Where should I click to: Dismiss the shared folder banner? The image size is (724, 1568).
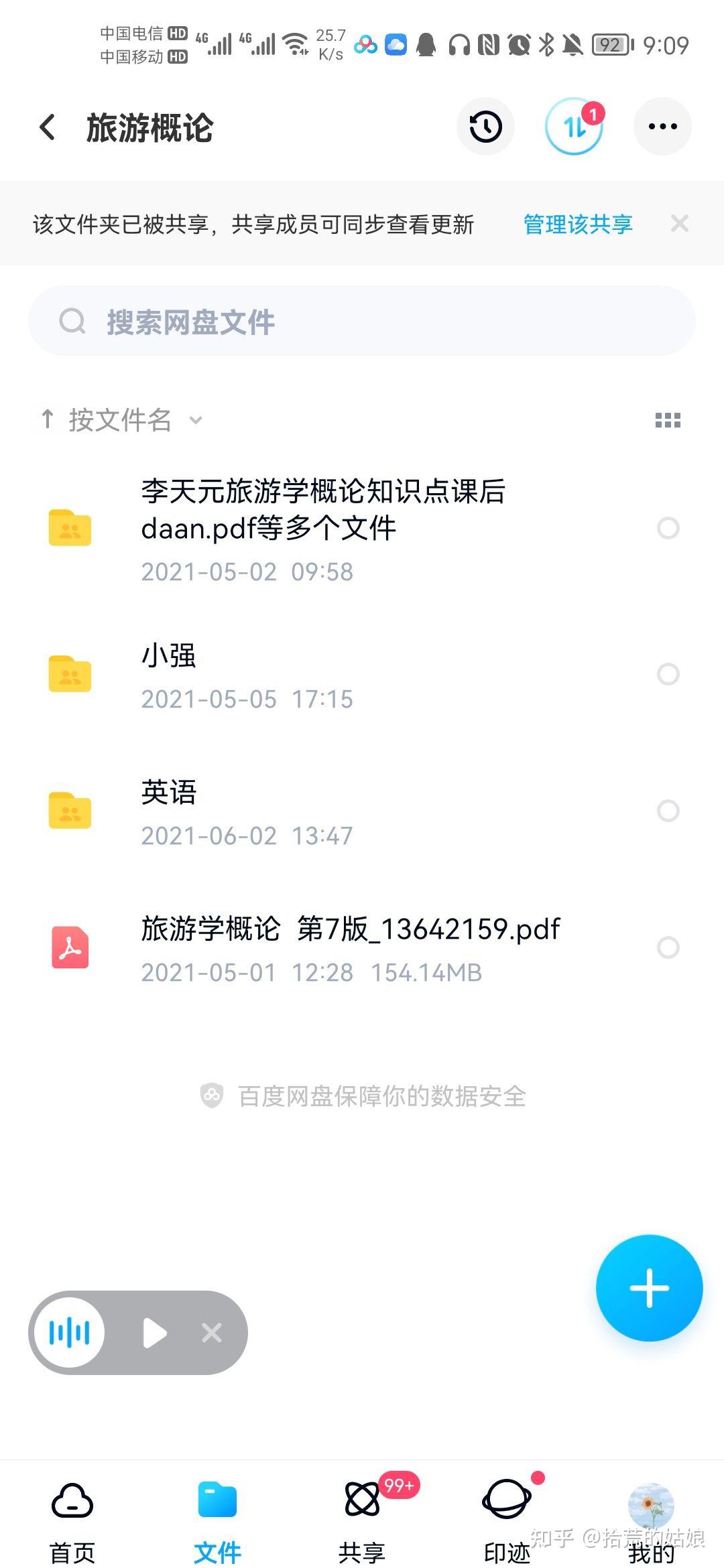[680, 223]
